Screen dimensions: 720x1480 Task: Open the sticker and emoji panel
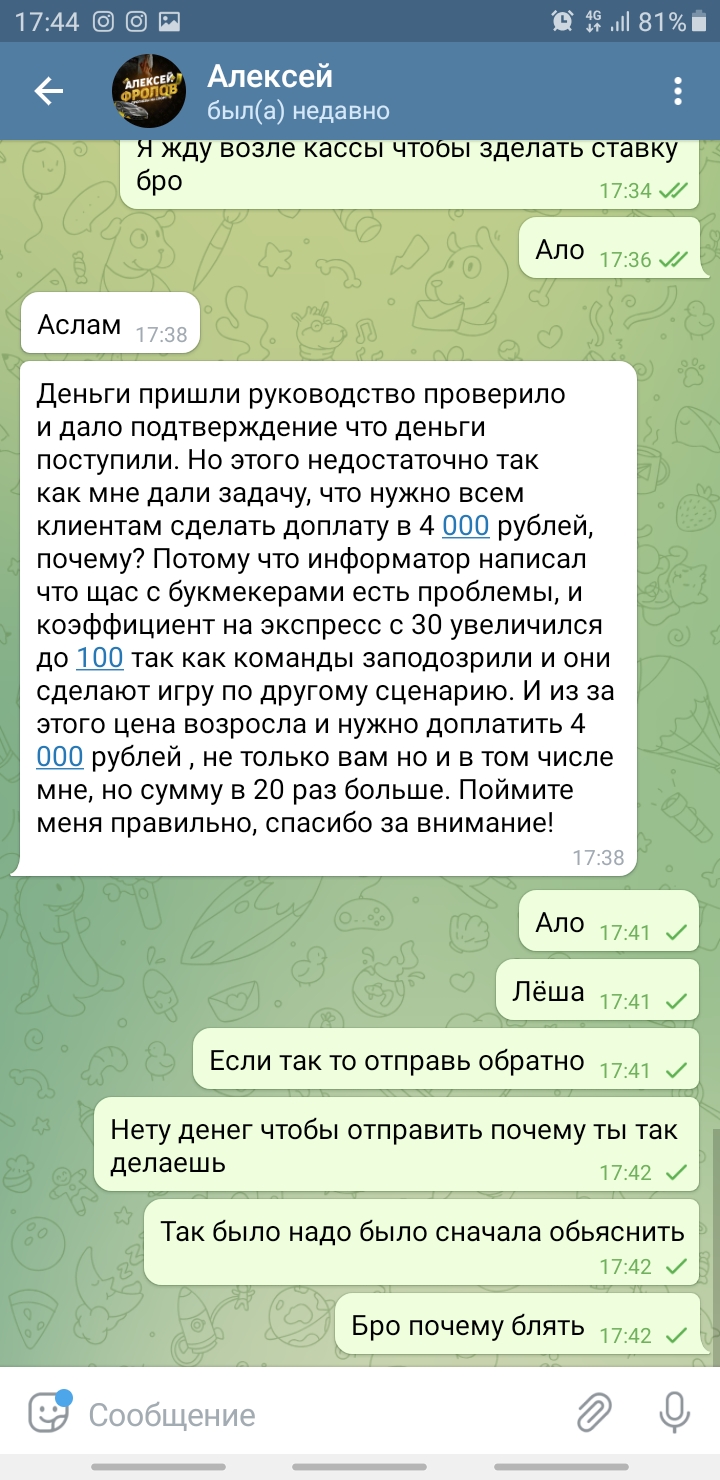tap(47, 1413)
